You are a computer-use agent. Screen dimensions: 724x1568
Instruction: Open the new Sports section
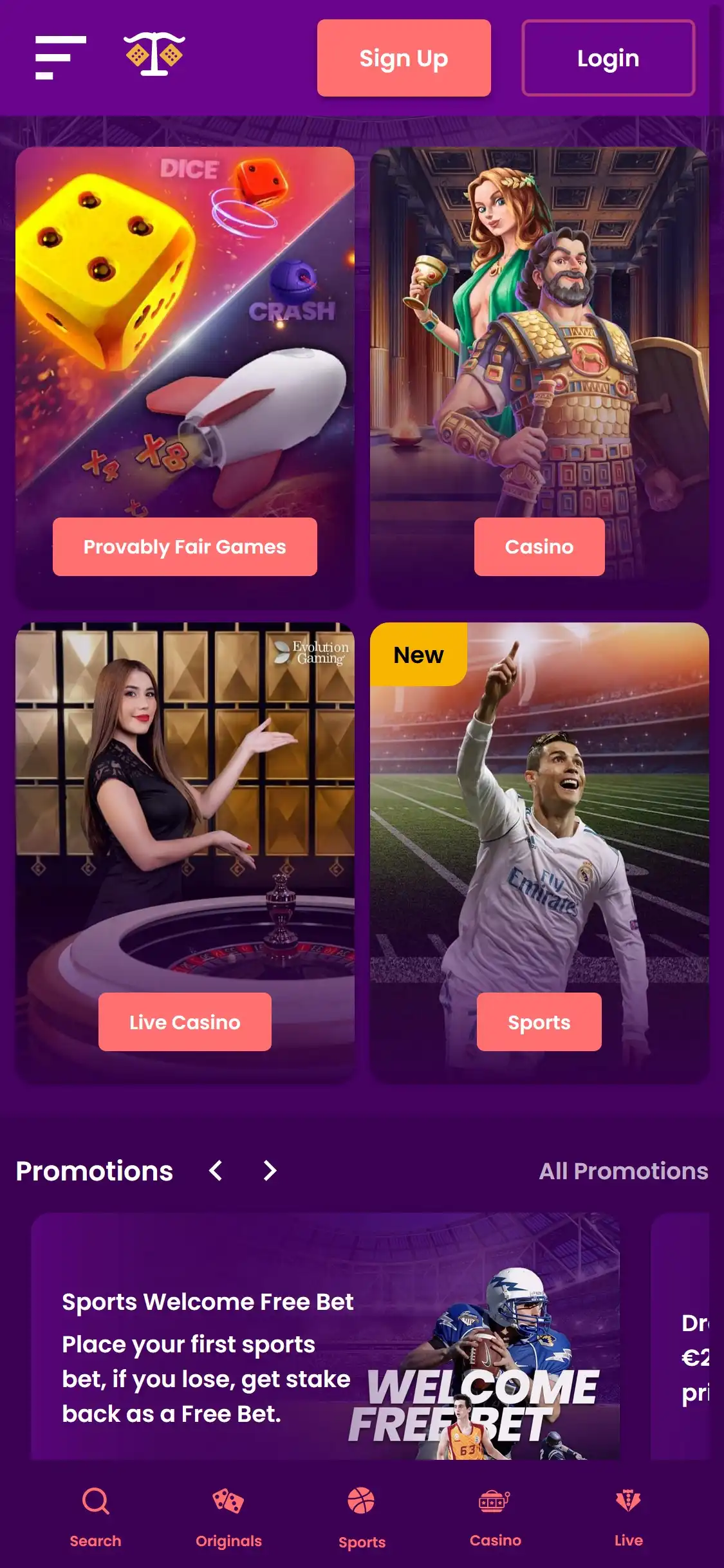[x=539, y=1022]
